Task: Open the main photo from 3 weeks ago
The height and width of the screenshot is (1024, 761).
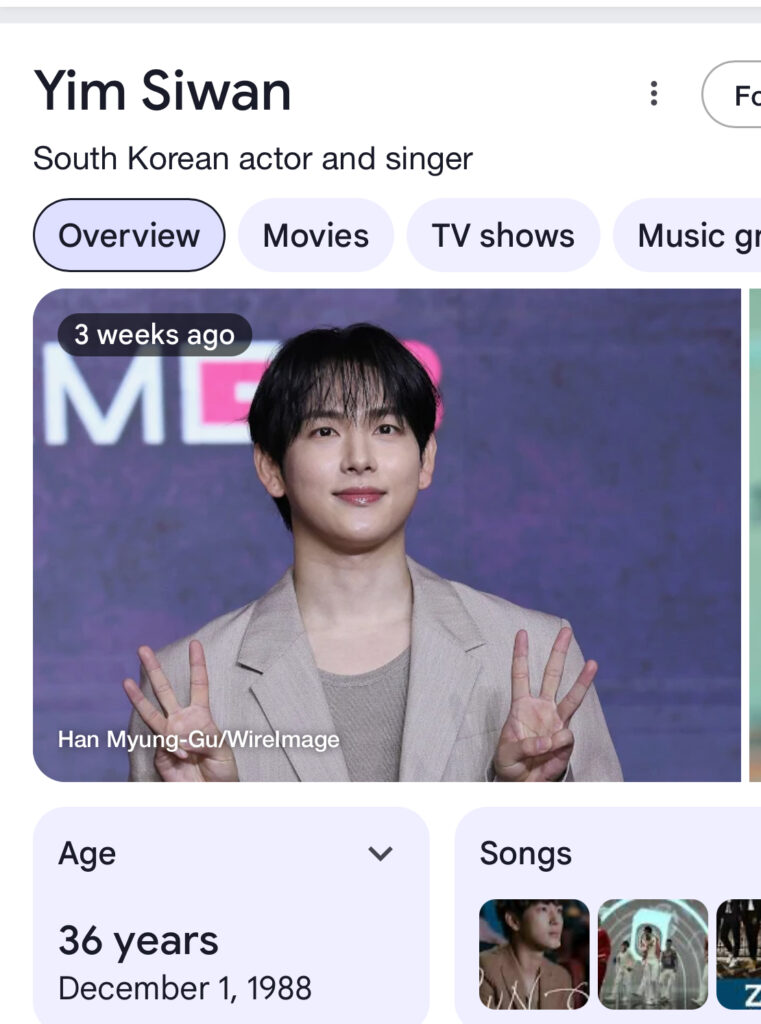Action: 387,535
